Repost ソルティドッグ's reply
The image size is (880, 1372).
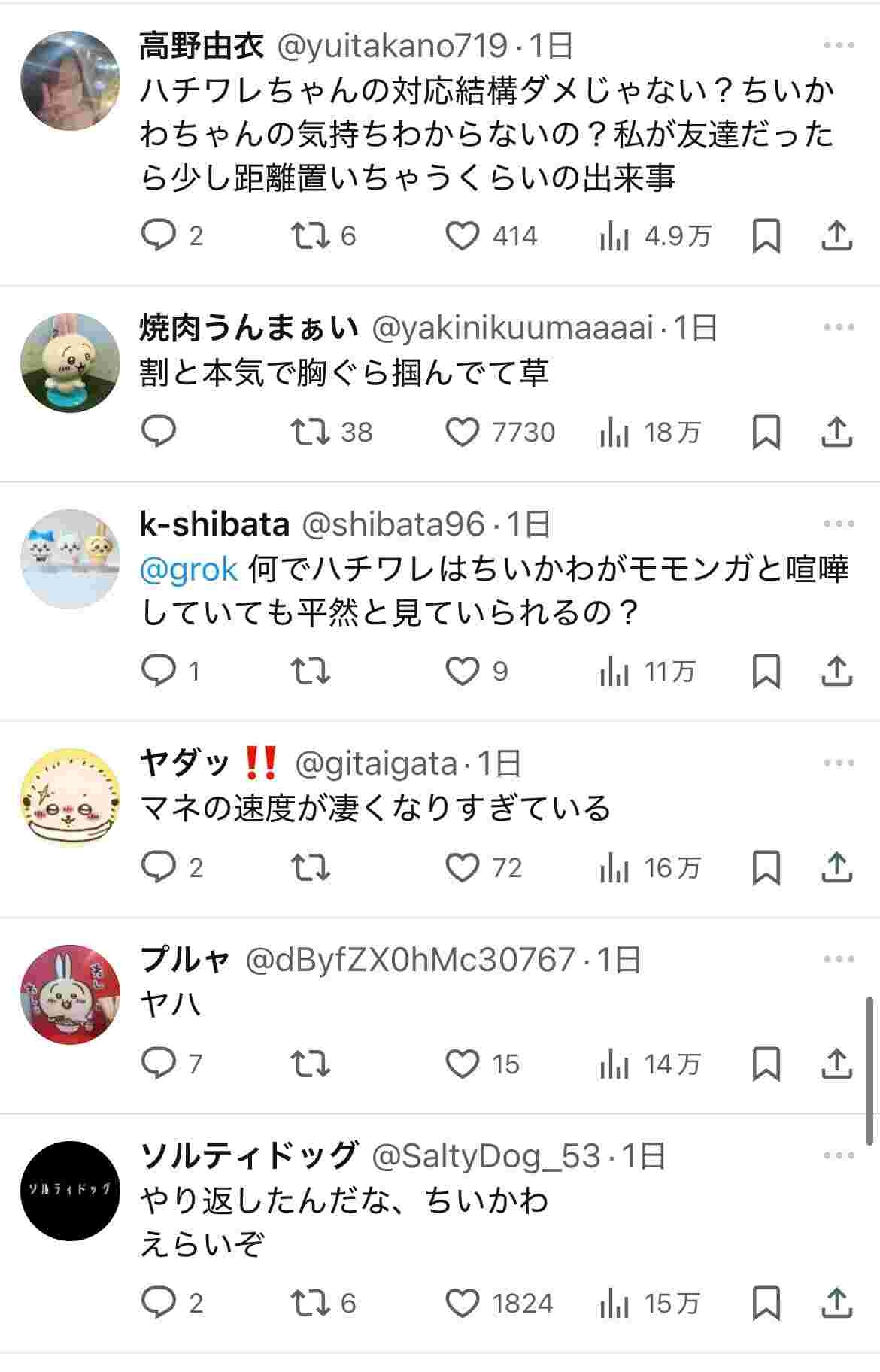click(x=310, y=1303)
